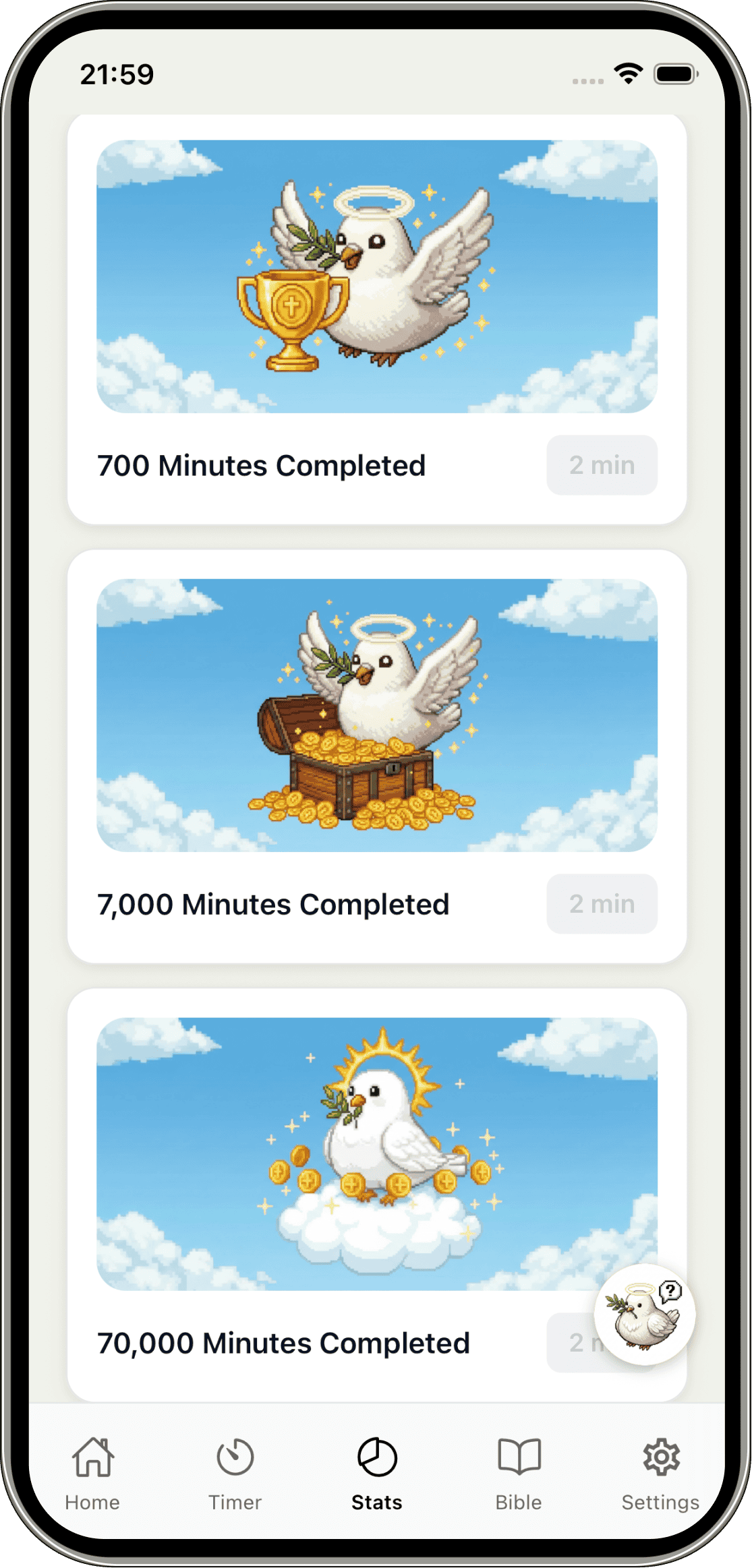This screenshot has width=752, height=1568.
Task: Open the Home tab
Action: [x=92, y=1473]
